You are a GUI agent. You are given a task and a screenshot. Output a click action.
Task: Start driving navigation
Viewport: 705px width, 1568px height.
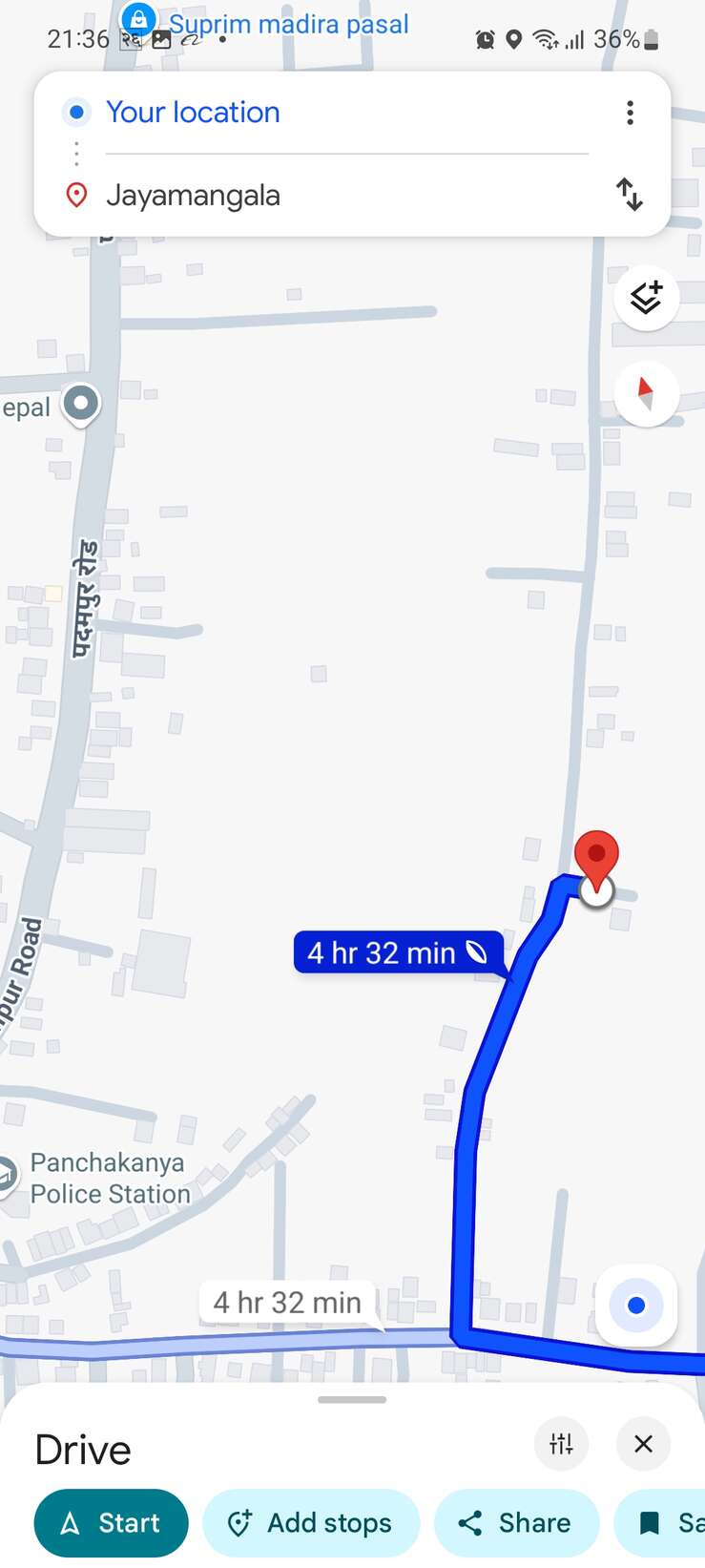[112, 1523]
